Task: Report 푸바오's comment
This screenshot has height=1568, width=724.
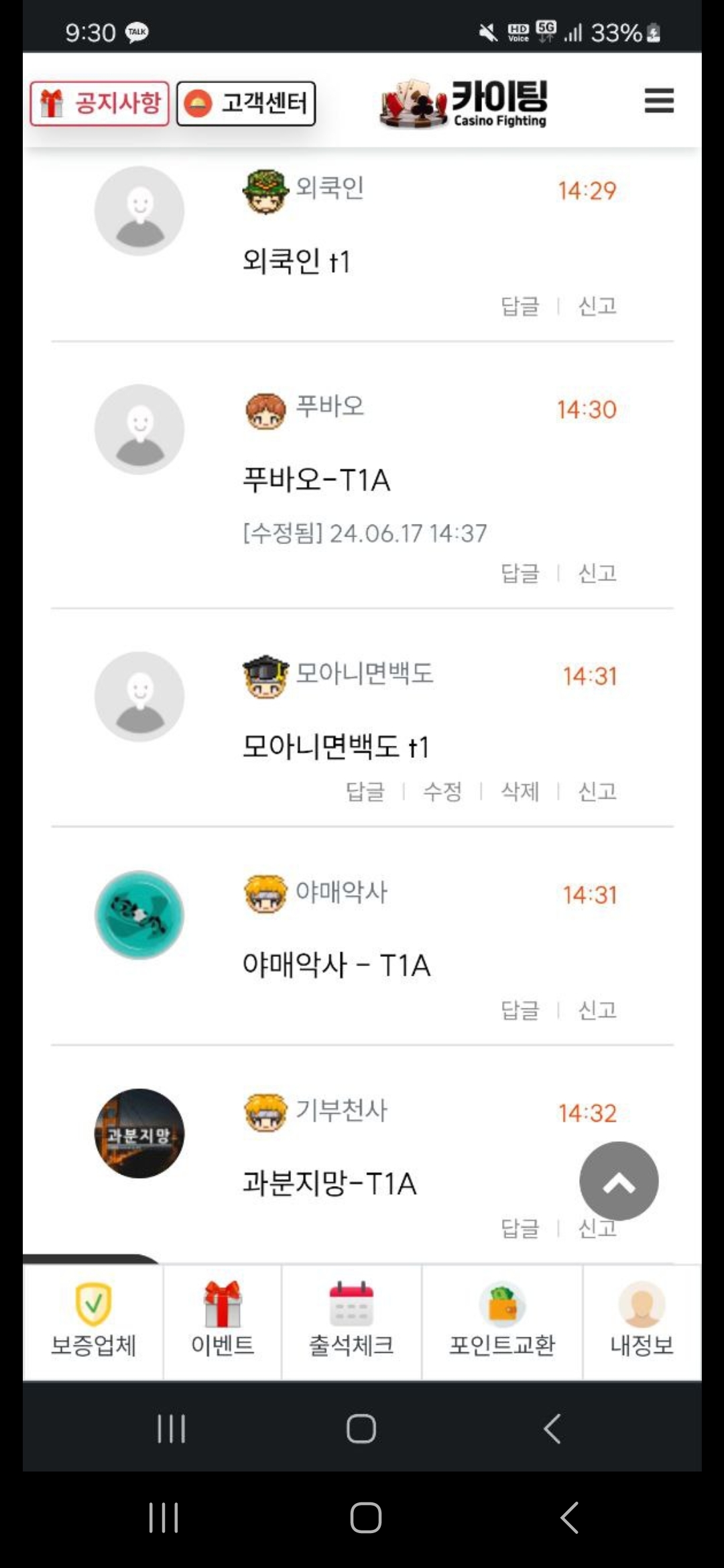Action: click(597, 573)
